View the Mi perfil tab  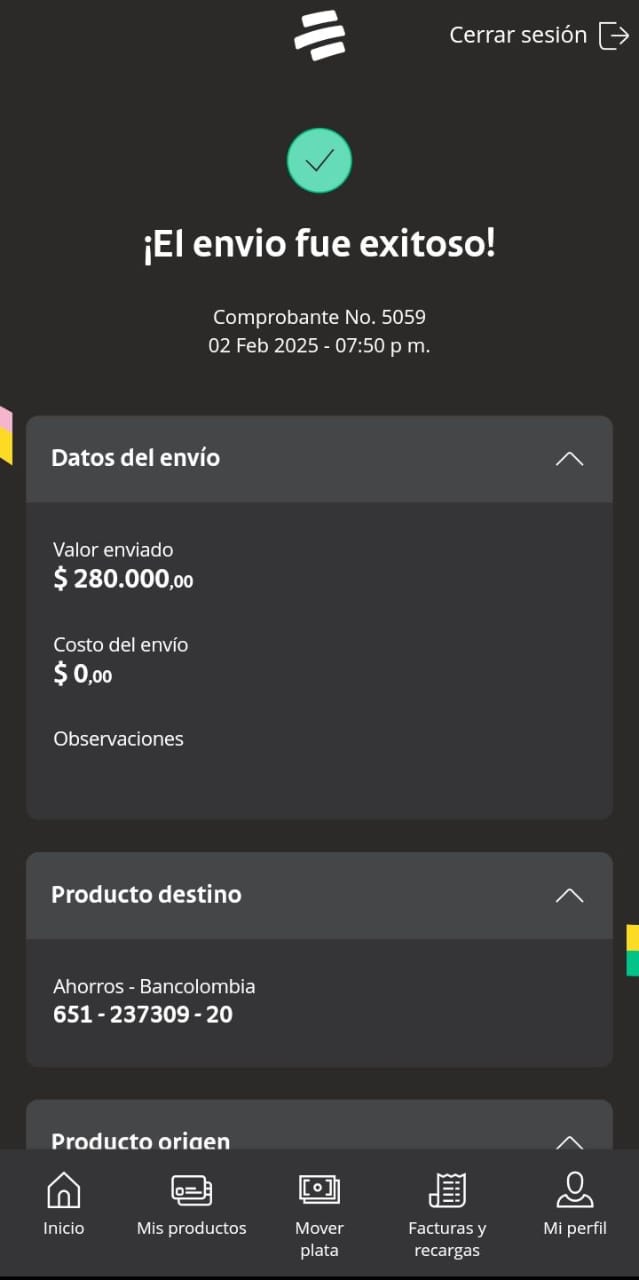coord(575,1205)
